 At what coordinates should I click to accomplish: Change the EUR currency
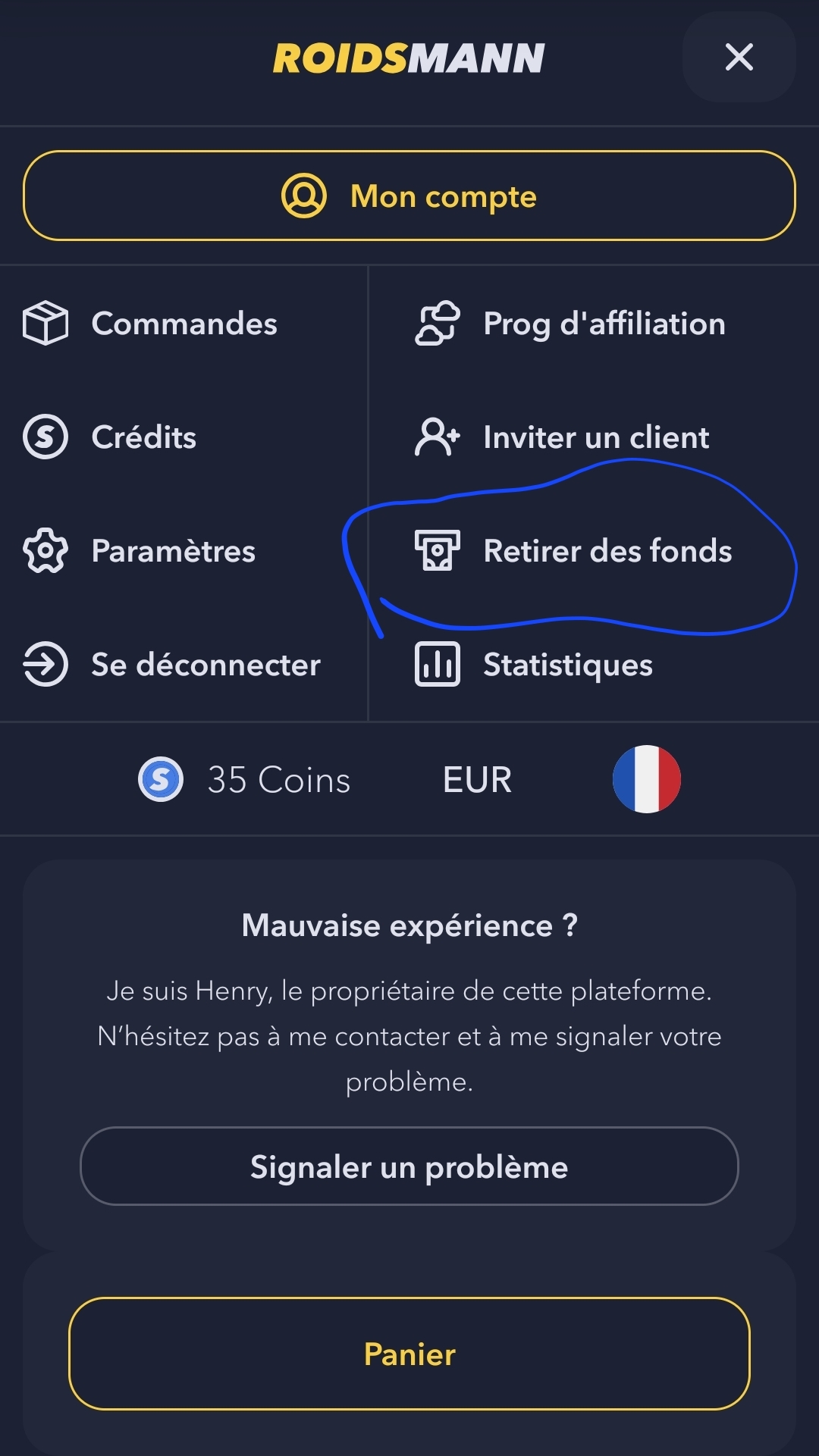point(477,780)
